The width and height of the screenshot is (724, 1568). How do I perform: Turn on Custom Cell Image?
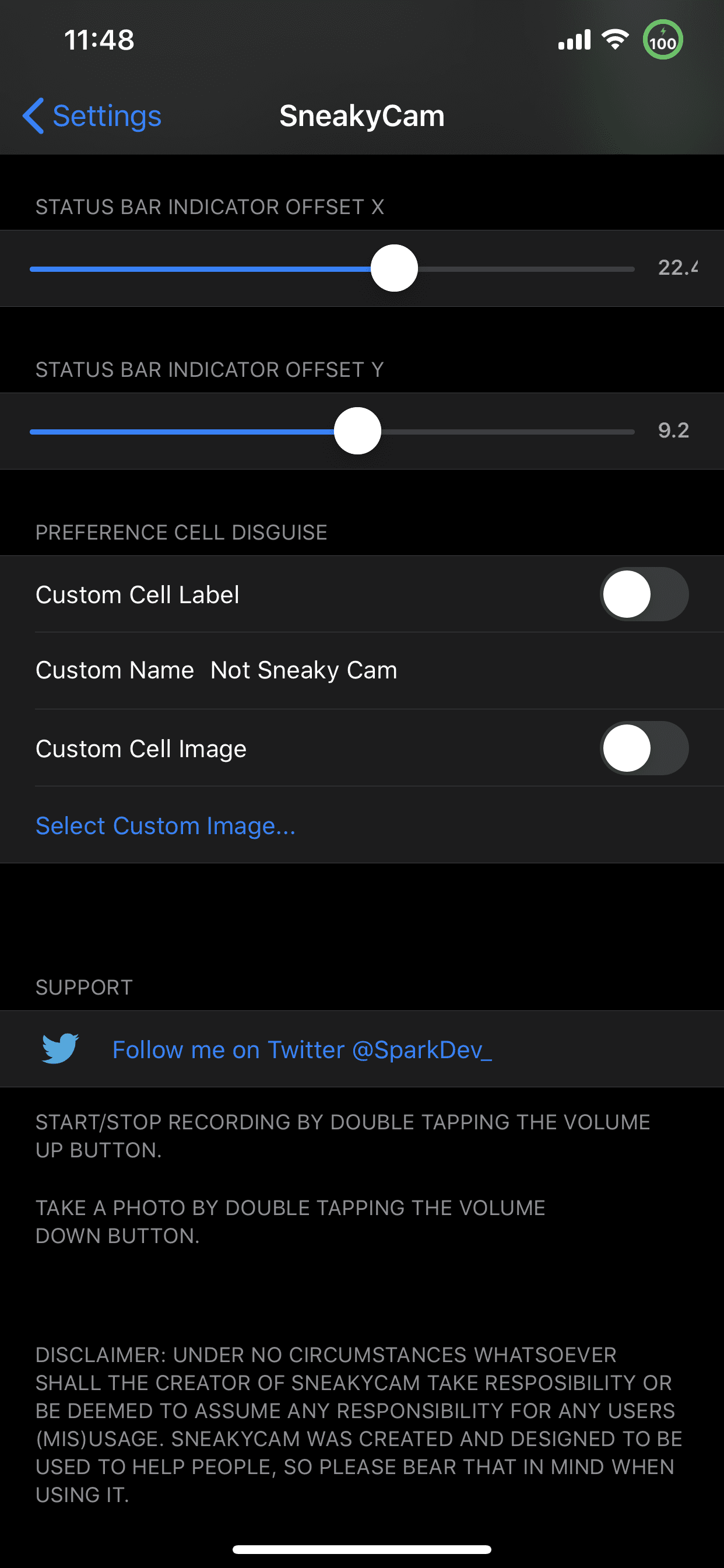644,748
